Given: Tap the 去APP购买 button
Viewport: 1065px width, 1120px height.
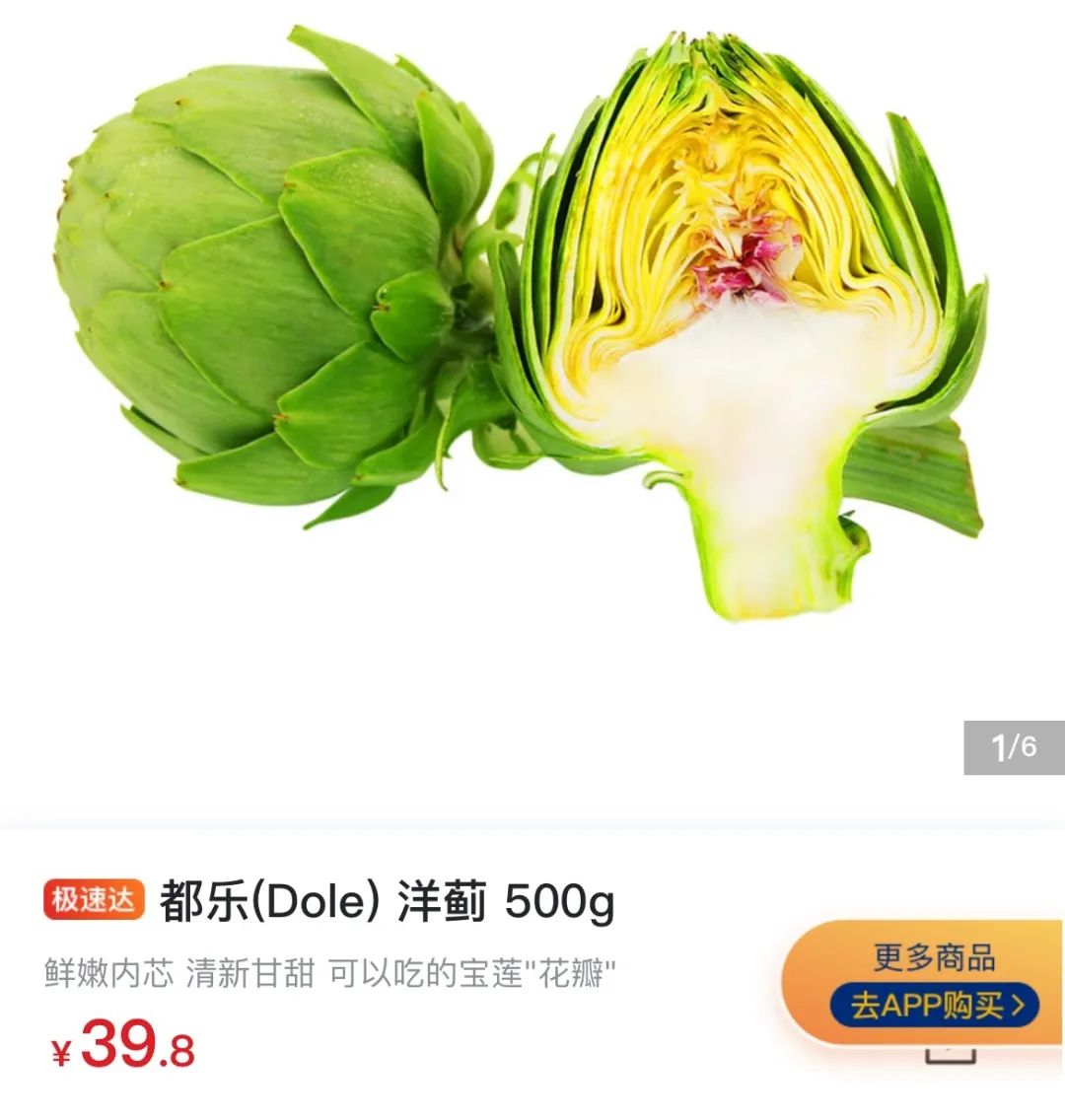Looking at the screenshot, I should click(x=933, y=1006).
